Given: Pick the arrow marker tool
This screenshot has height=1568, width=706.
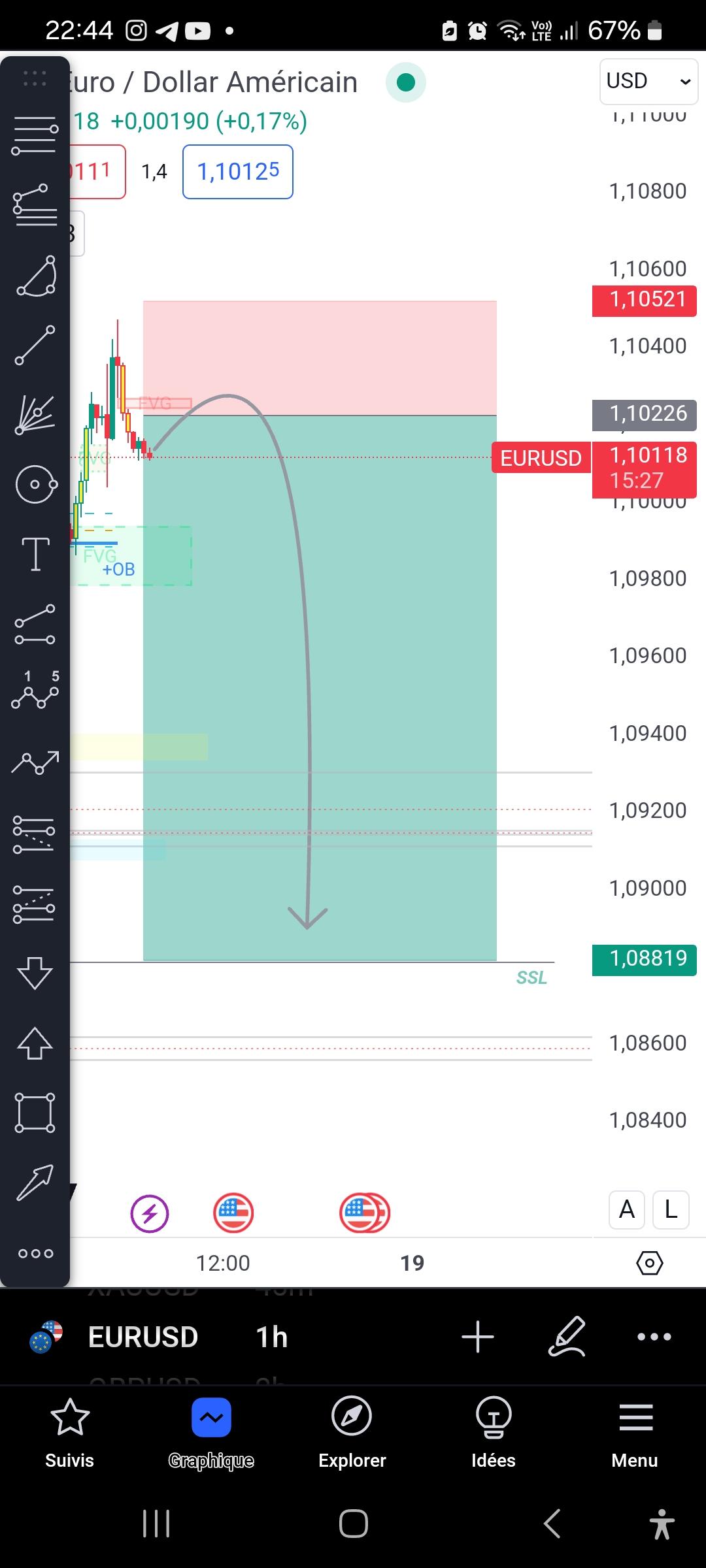Looking at the screenshot, I should coord(35,1182).
